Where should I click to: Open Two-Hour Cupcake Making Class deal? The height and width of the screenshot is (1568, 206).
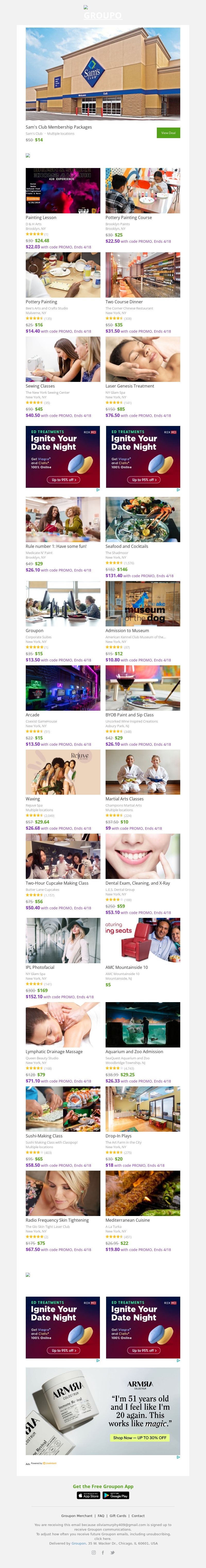(x=57, y=883)
